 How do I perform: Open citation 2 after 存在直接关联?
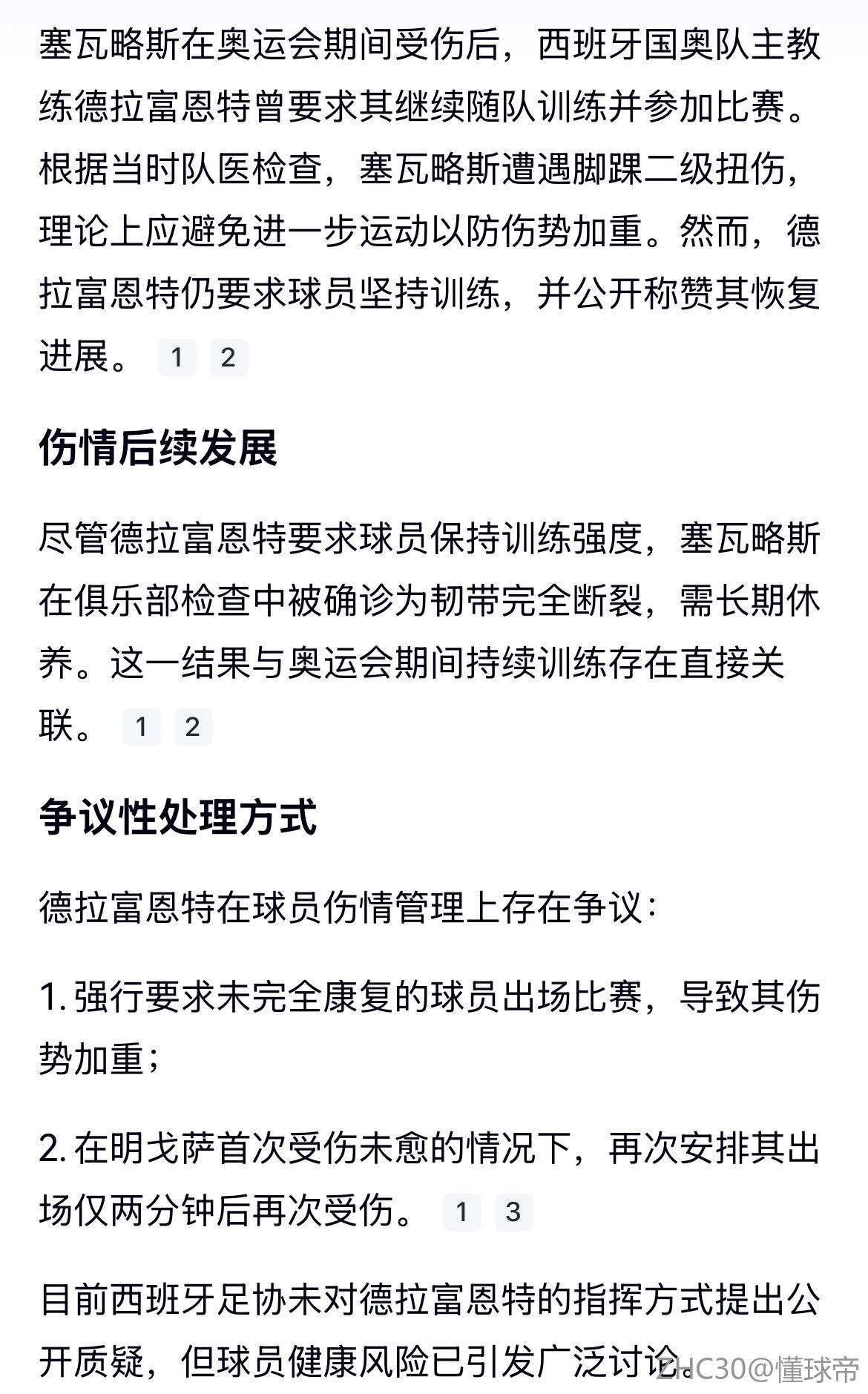tap(193, 726)
